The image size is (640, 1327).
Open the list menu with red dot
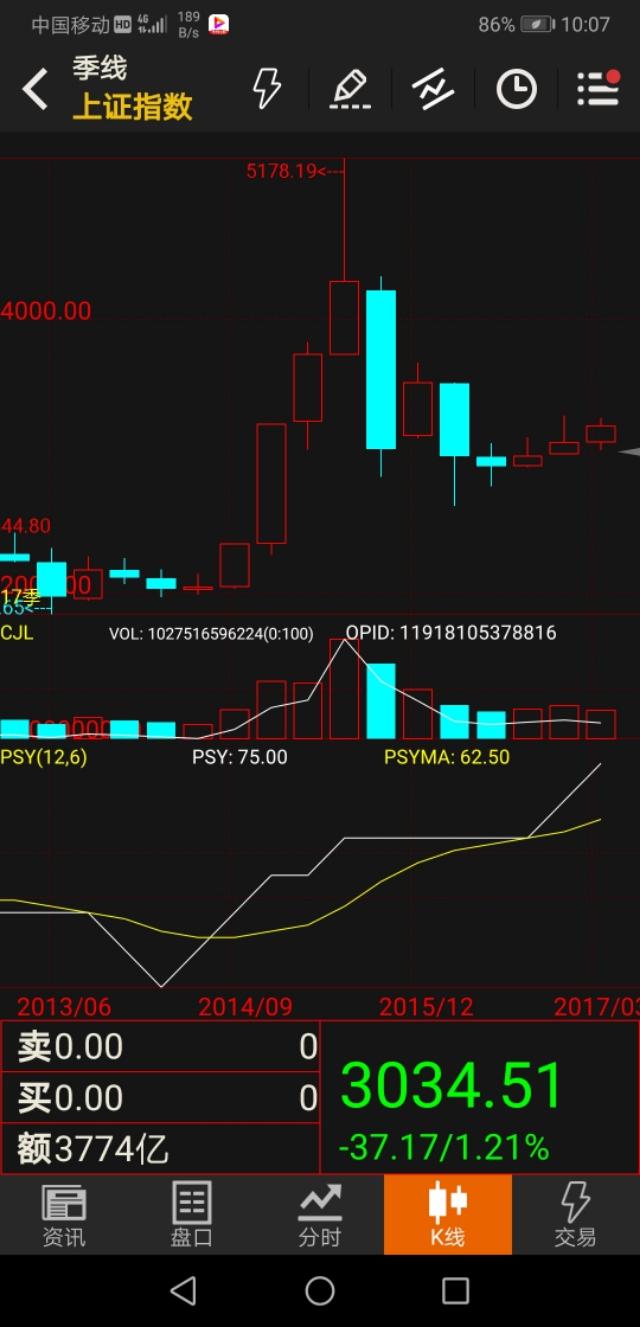[598, 88]
